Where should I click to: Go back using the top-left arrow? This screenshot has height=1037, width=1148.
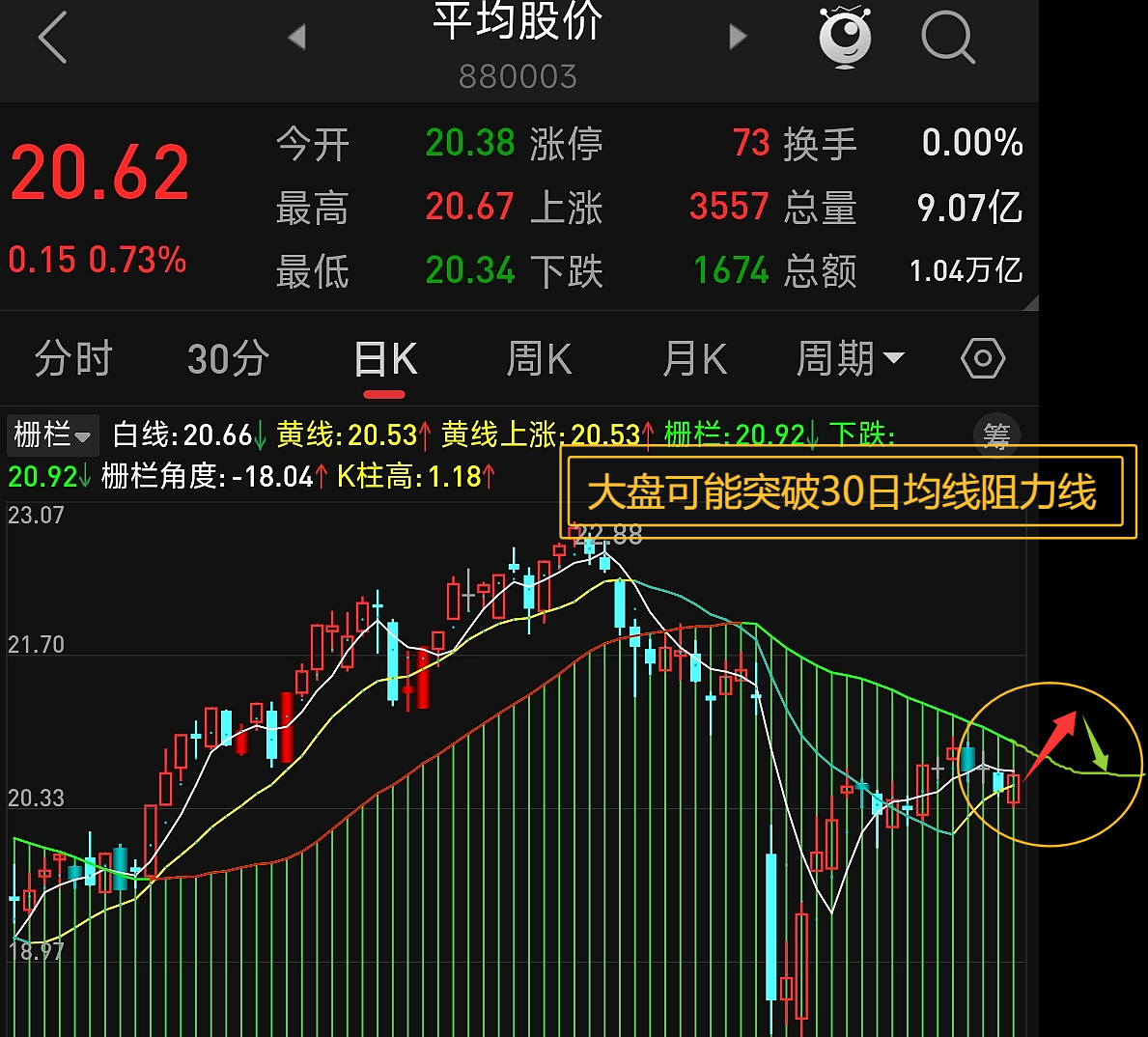pyautogui.click(x=53, y=39)
